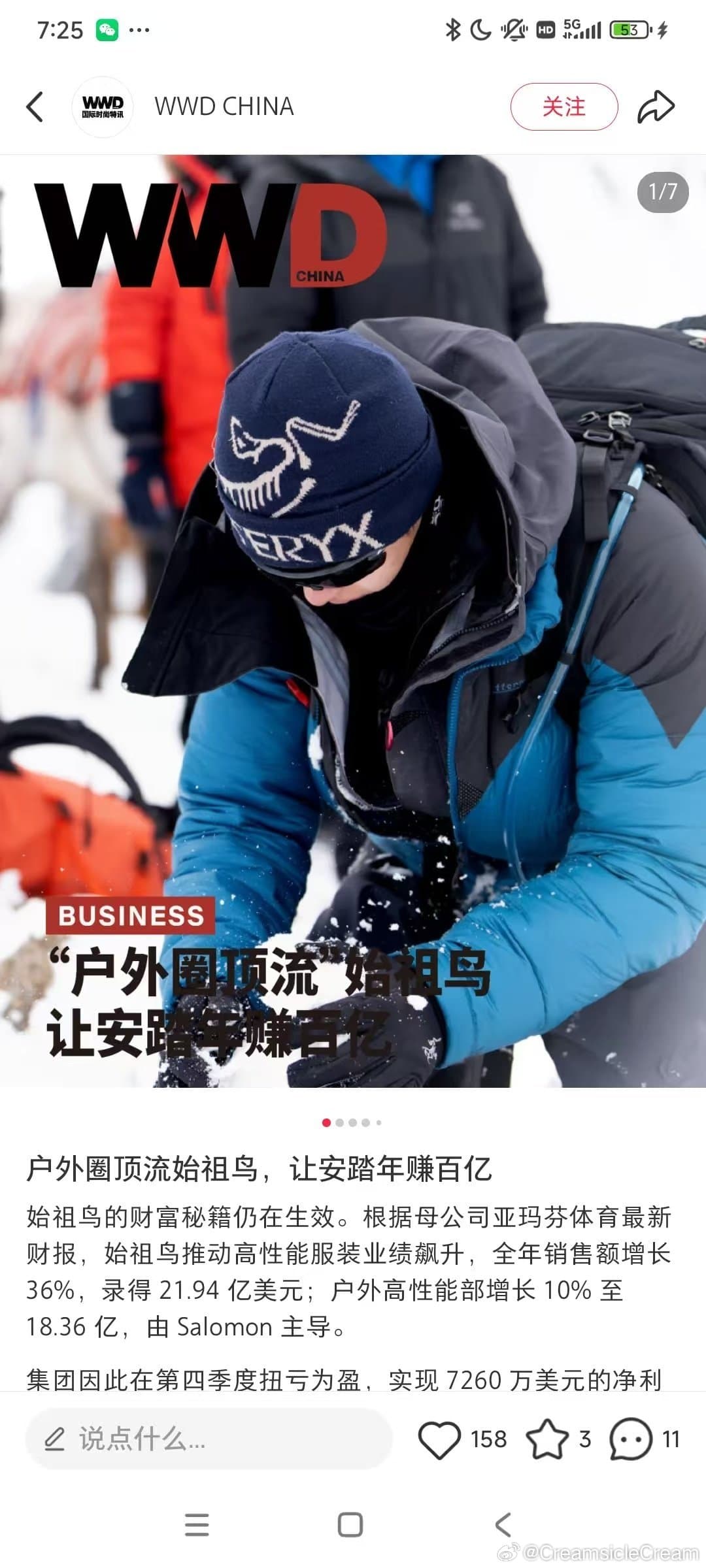Like this post

(x=439, y=1439)
